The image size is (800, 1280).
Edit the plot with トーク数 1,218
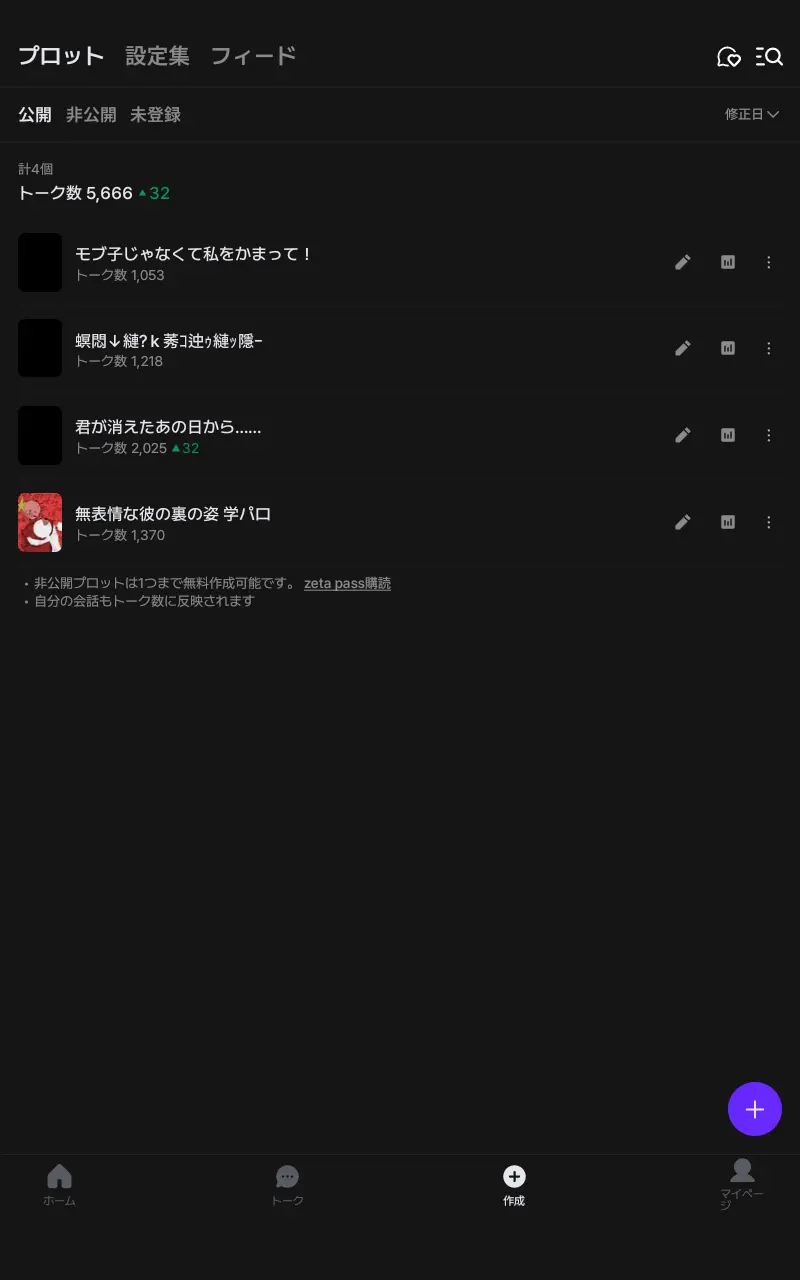pos(683,348)
